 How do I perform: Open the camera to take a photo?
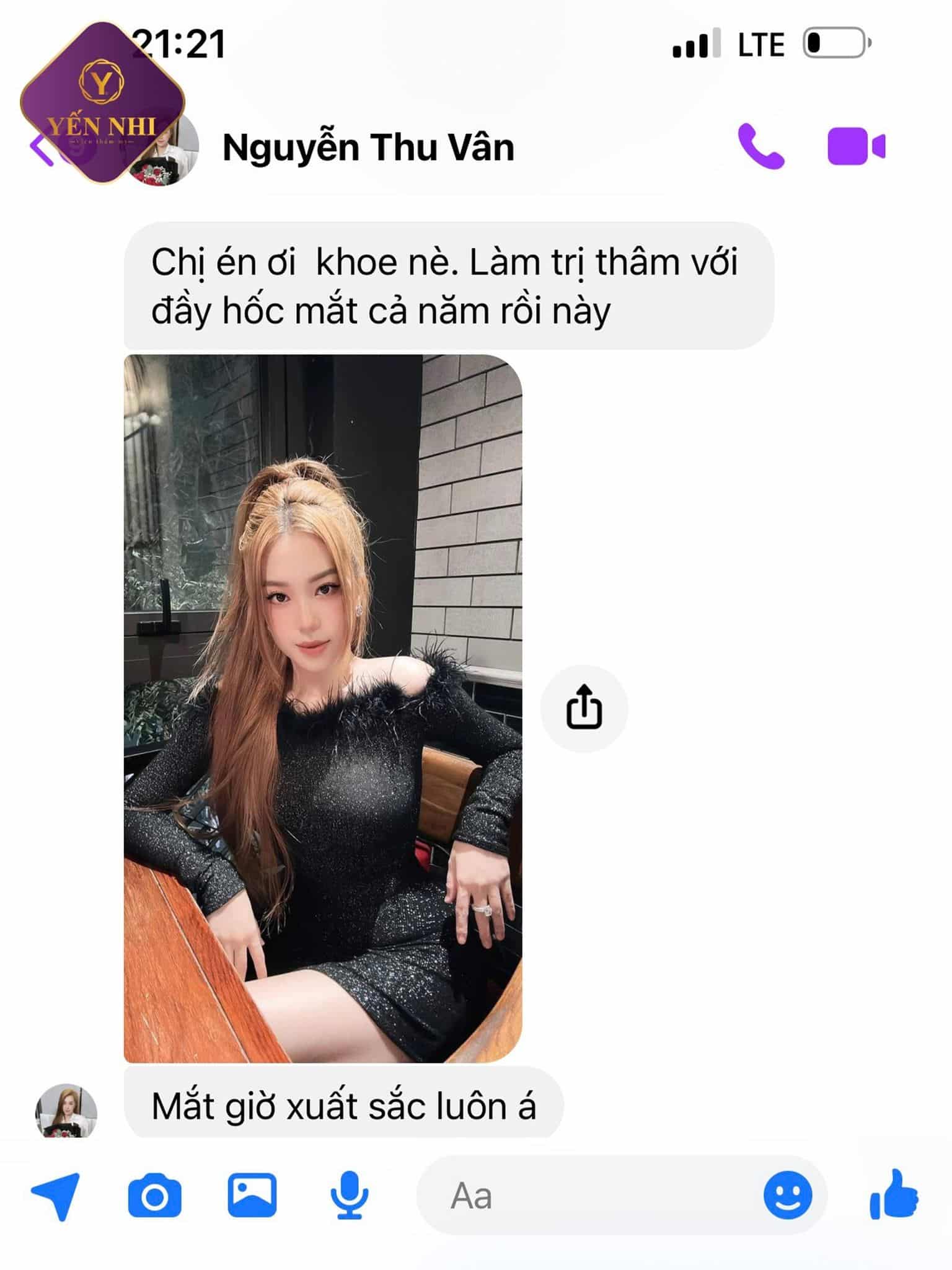pos(154,1196)
